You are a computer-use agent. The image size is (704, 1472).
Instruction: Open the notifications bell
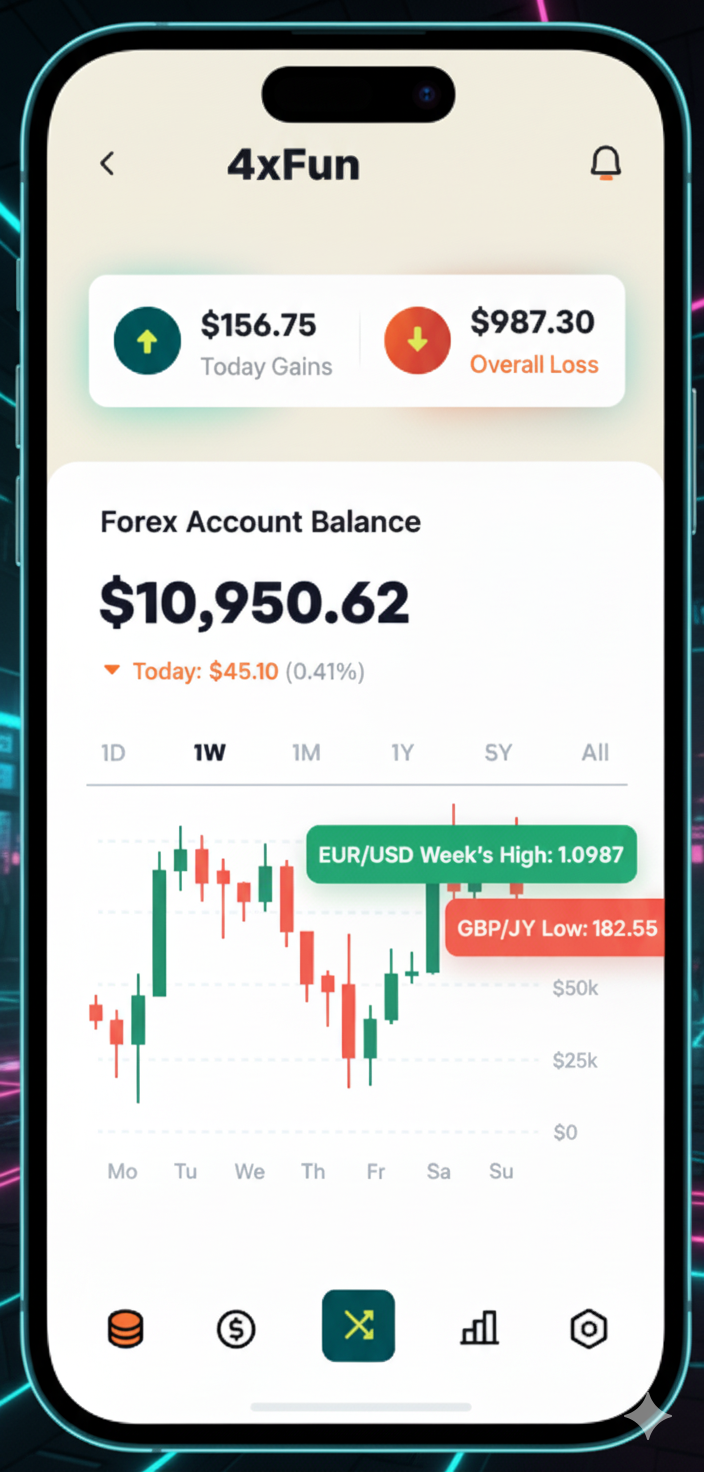(x=605, y=163)
